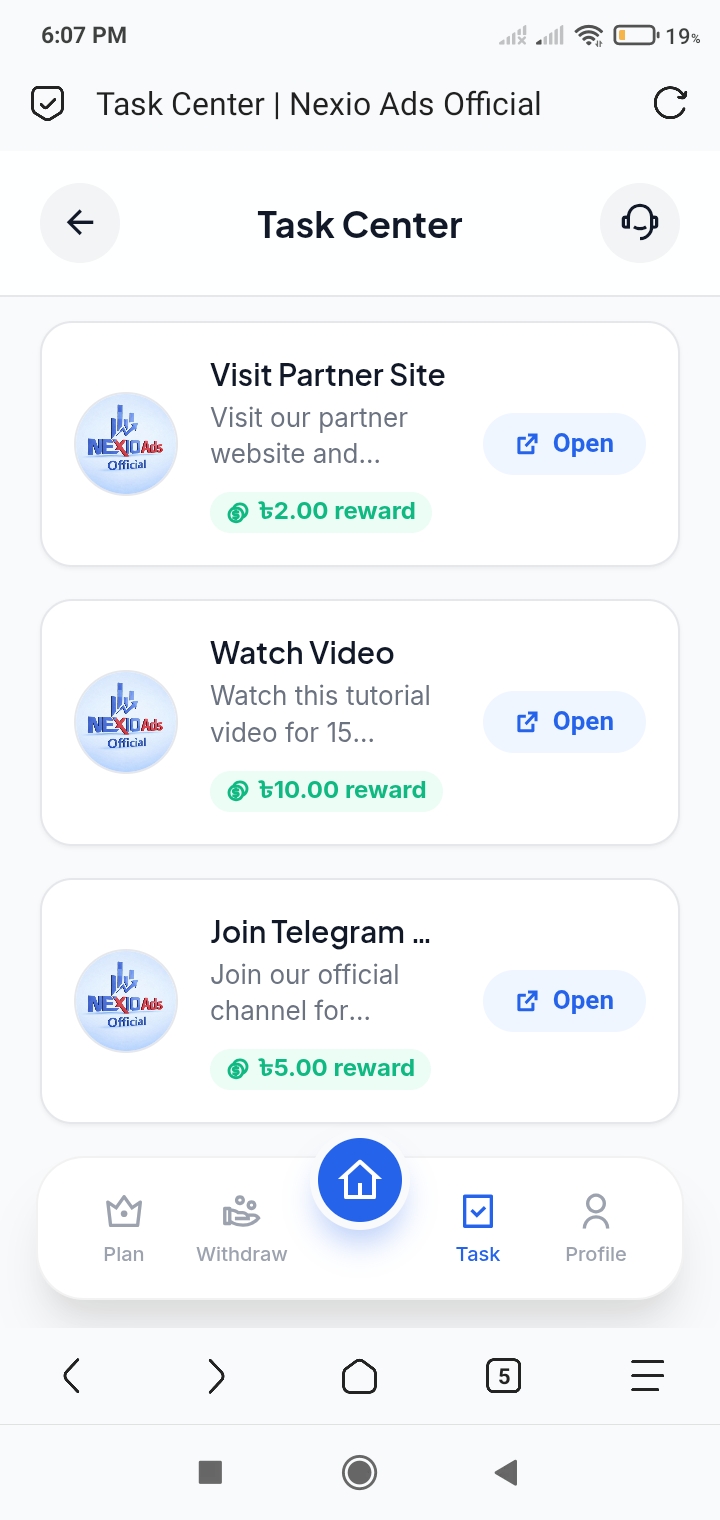Tap the page refresh icon in browser bar
Screen dimensions: 720x1520
[x=670, y=103]
